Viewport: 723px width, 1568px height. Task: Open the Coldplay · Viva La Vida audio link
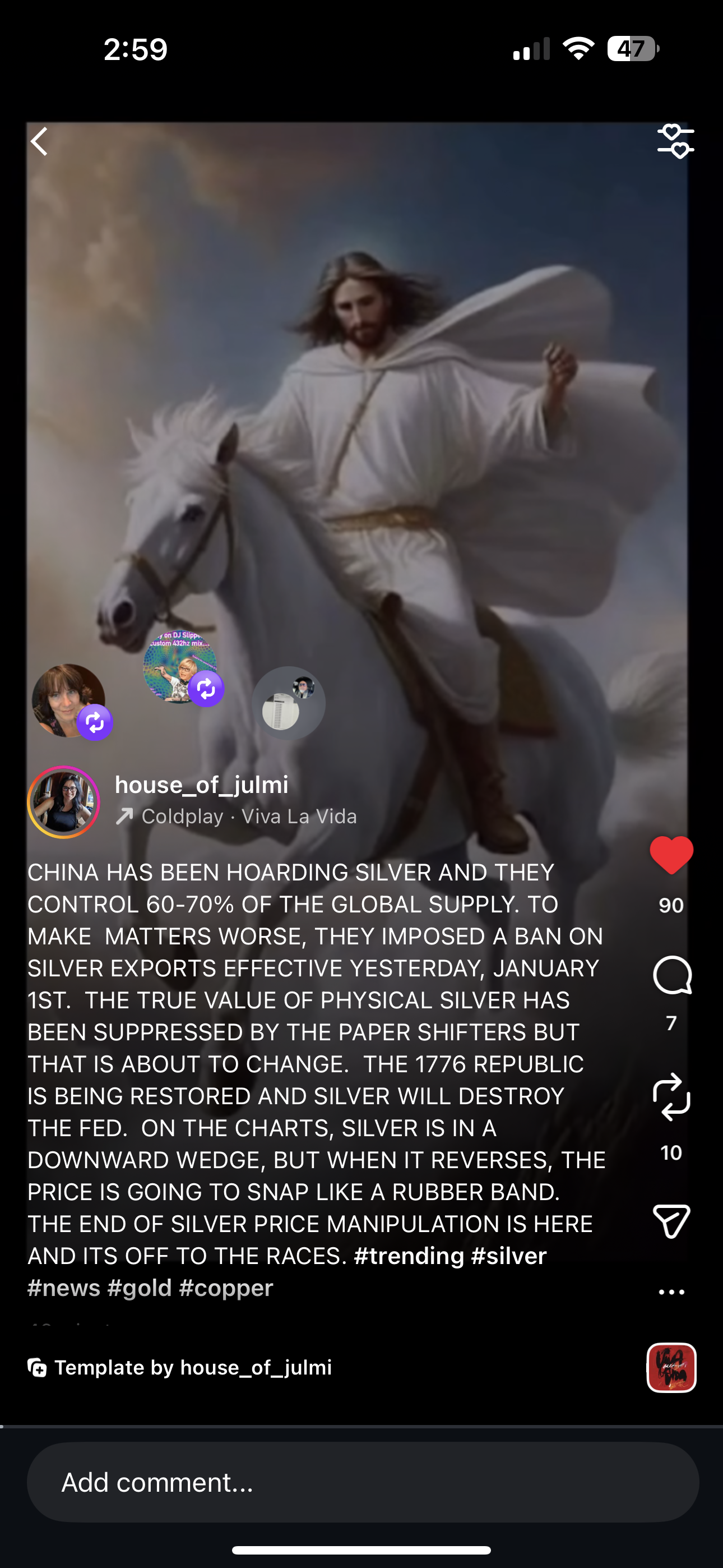click(248, 817)
